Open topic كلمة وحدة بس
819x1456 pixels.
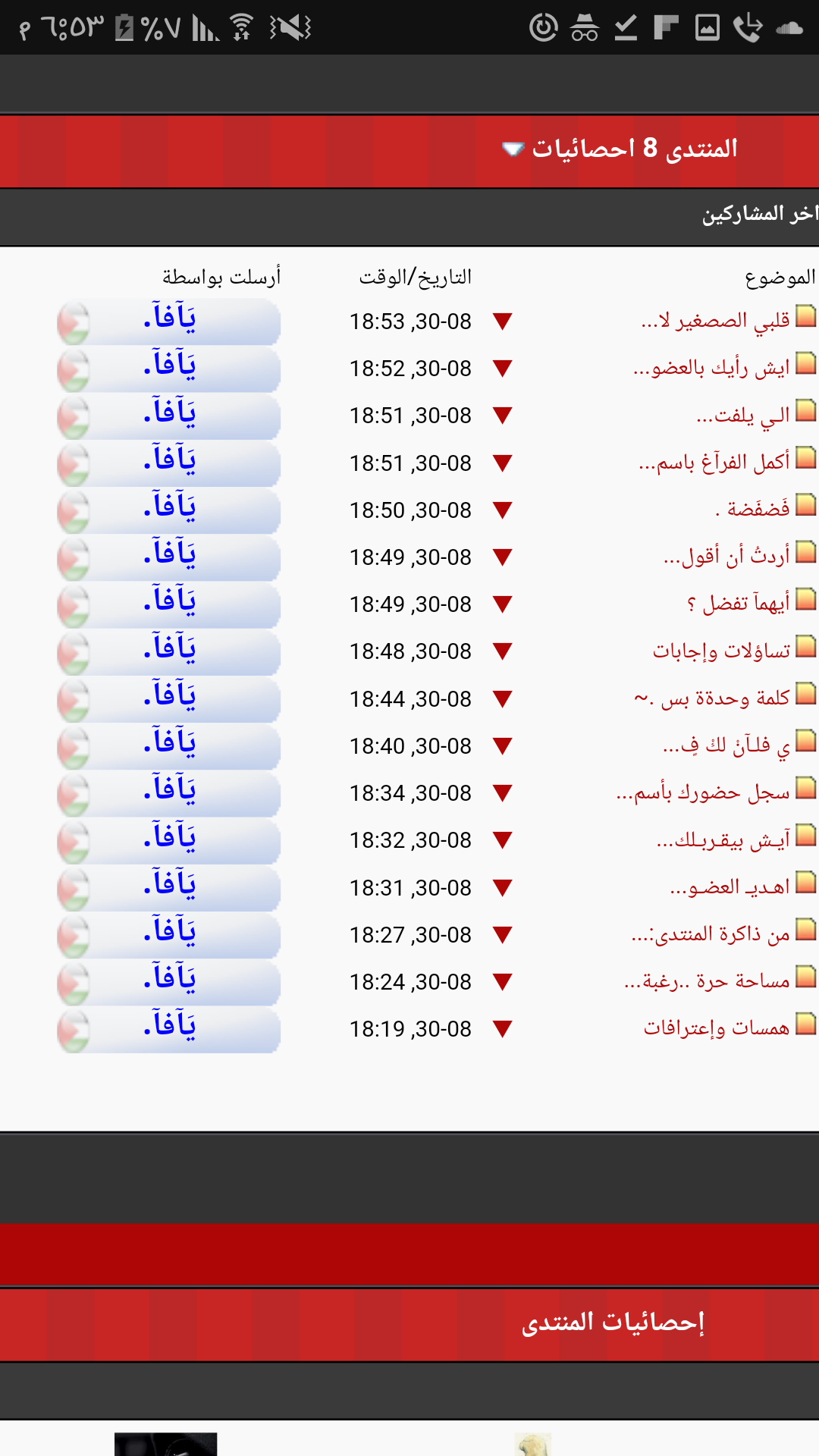pyautogui.click(x=712, y=698)
